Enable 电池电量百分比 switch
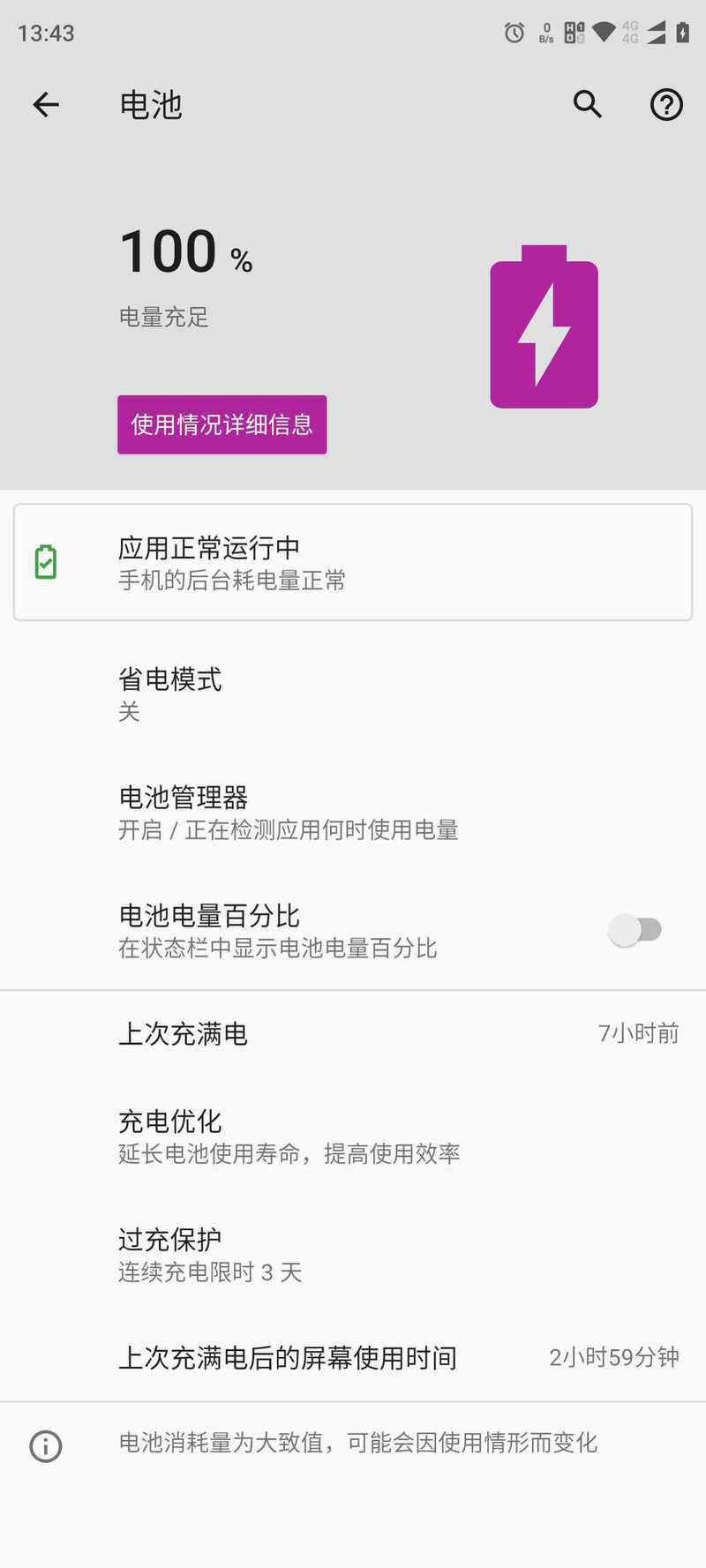This screenshot has width=706, height=1568. tap(635, 930)
